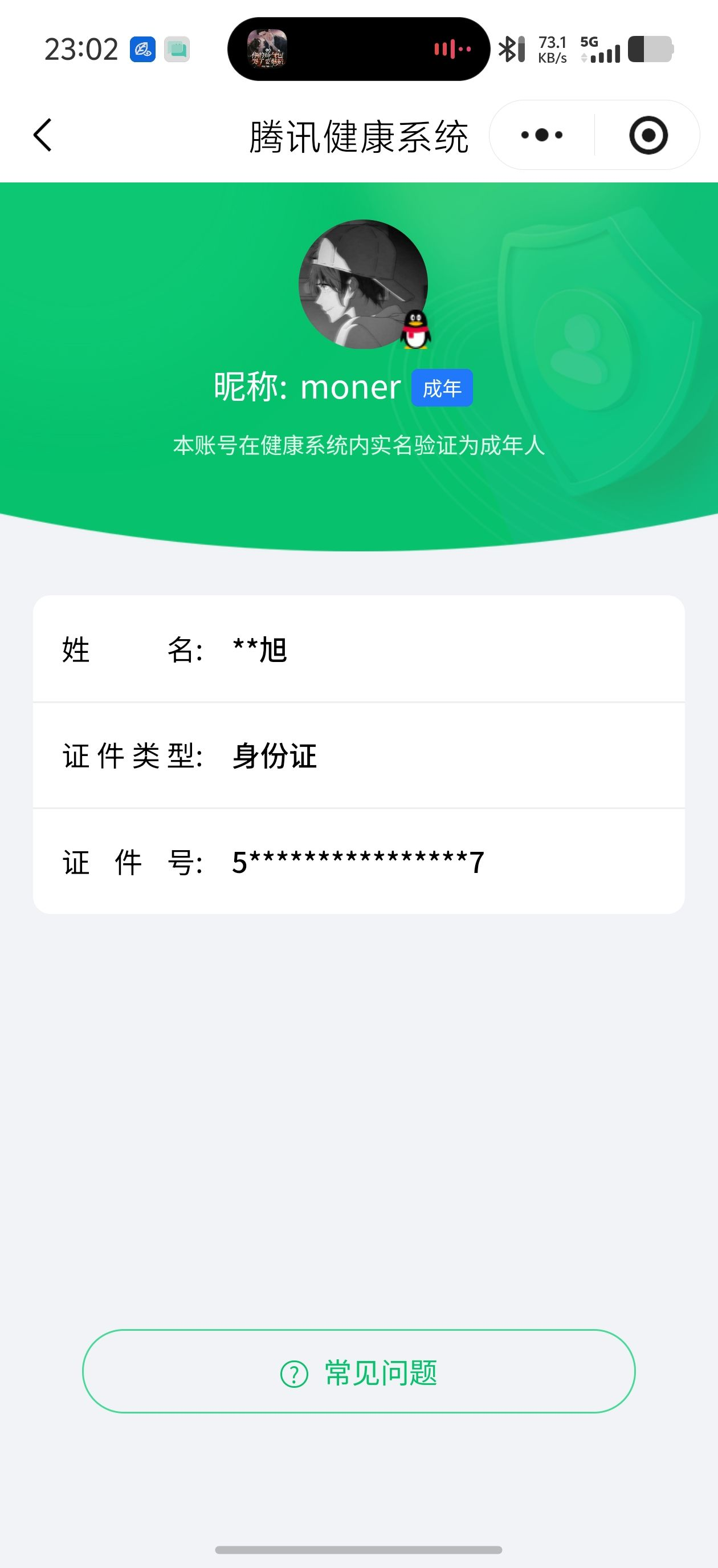Expand the 姓名 name row details
This screenshot has height=1568, width=718.
[x=359, y=650]
